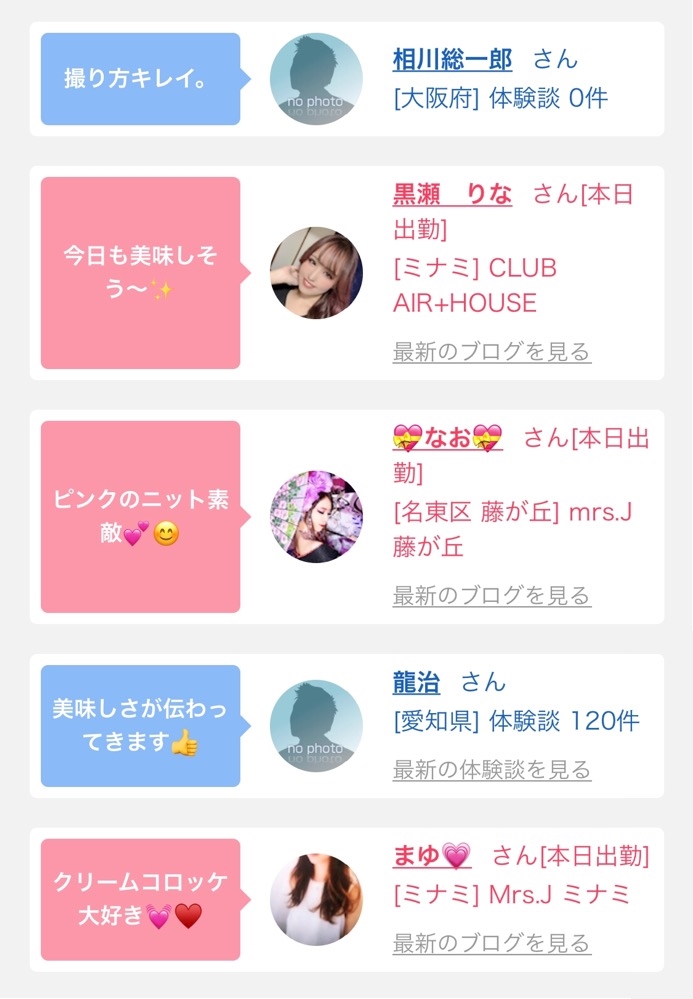This screenshot has height=999, width=693.
Task: Tap なお's profile photo
Action: click(316, 517)
